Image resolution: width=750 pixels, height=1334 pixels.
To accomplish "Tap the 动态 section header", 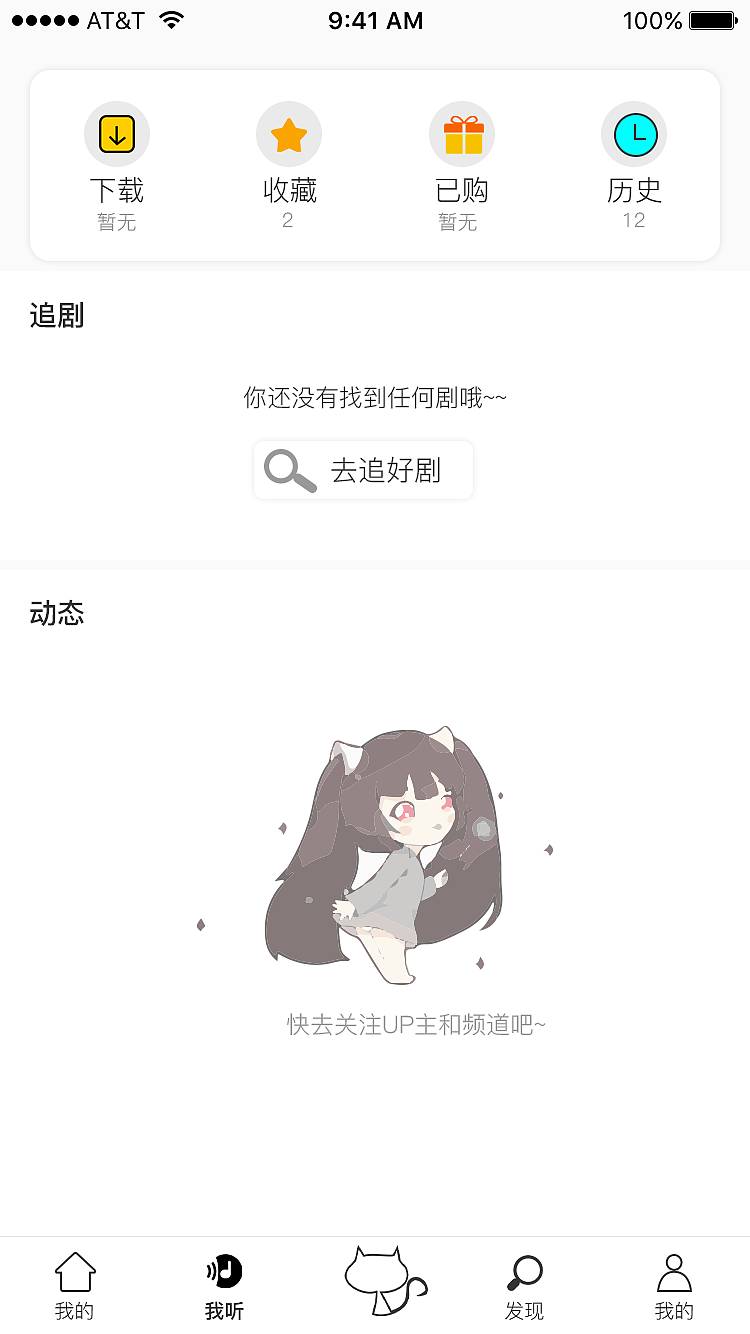I will (57, 613).
